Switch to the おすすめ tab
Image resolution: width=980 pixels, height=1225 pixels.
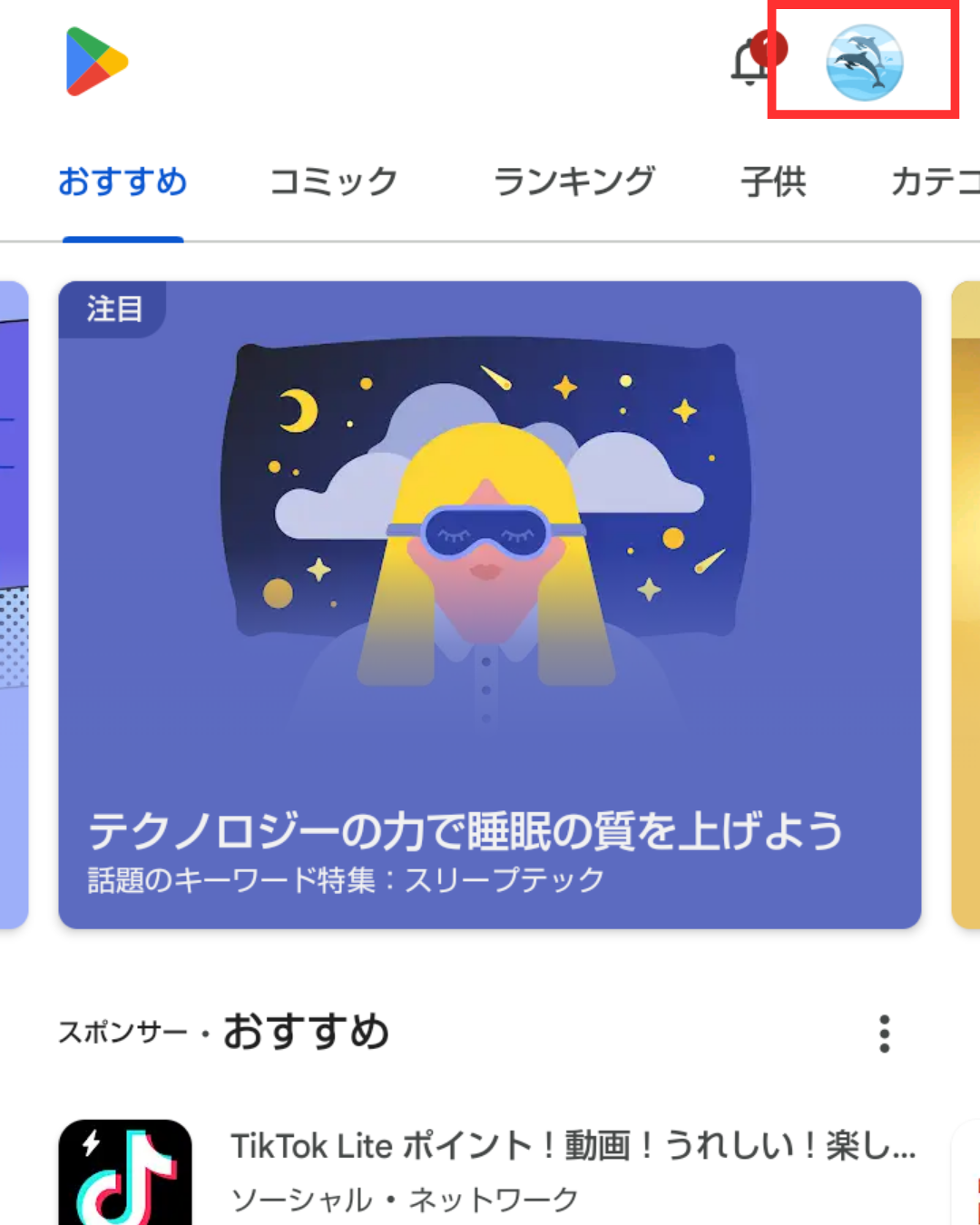pos(122,181)
